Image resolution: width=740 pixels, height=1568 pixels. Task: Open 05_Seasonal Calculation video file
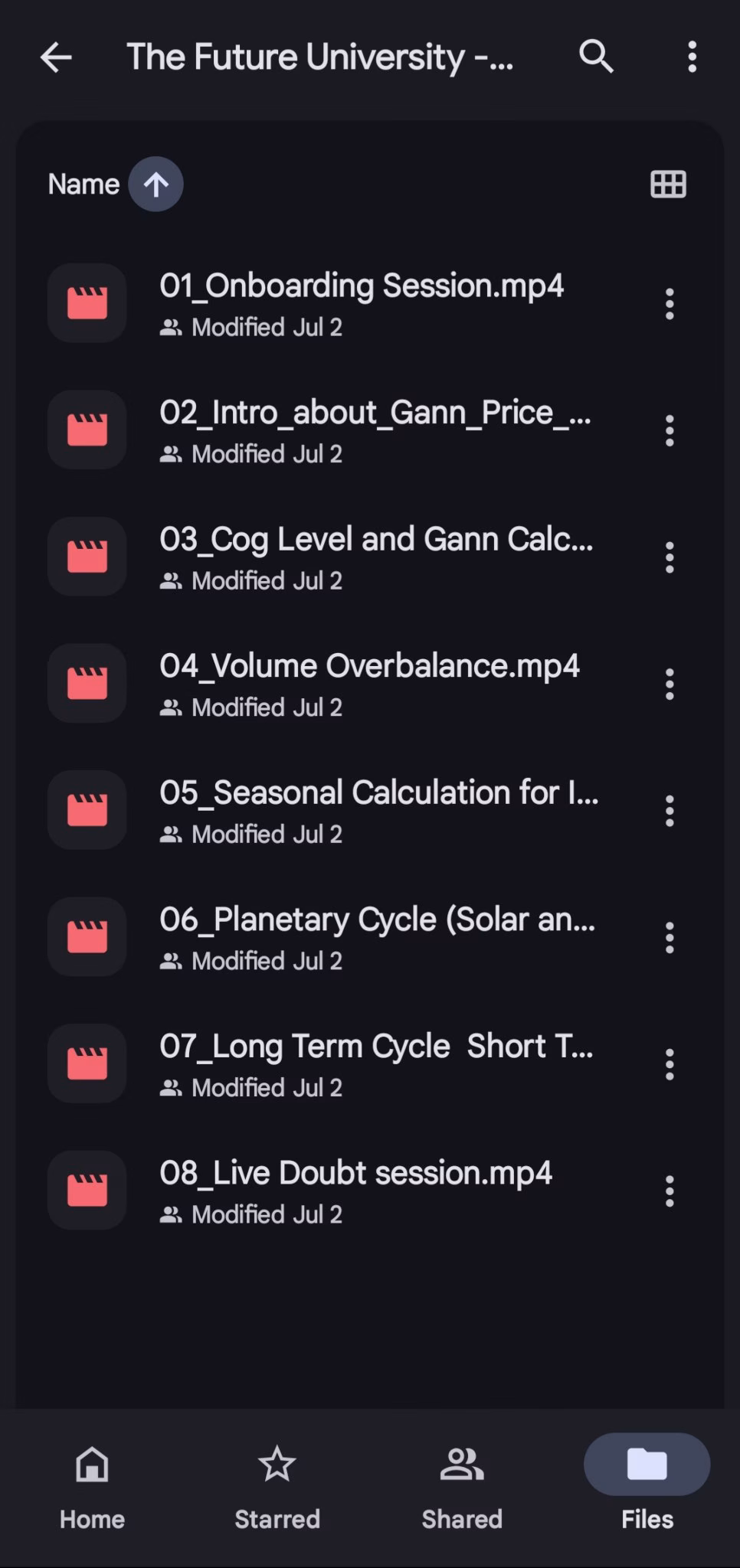[378, 810]
